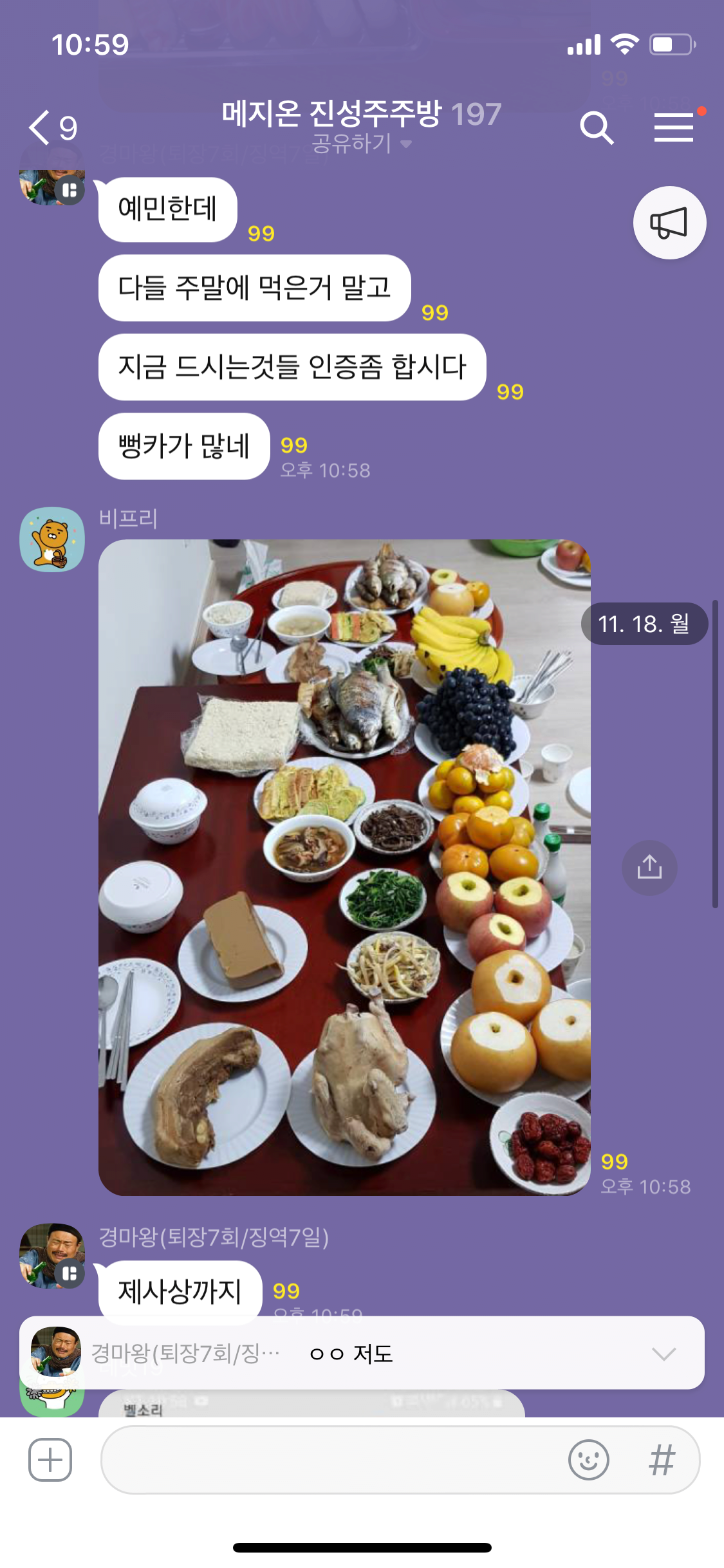This screenshot has width=724, height=1568.
Task: Open 비프리's food table photo
Action: point(344,866)
